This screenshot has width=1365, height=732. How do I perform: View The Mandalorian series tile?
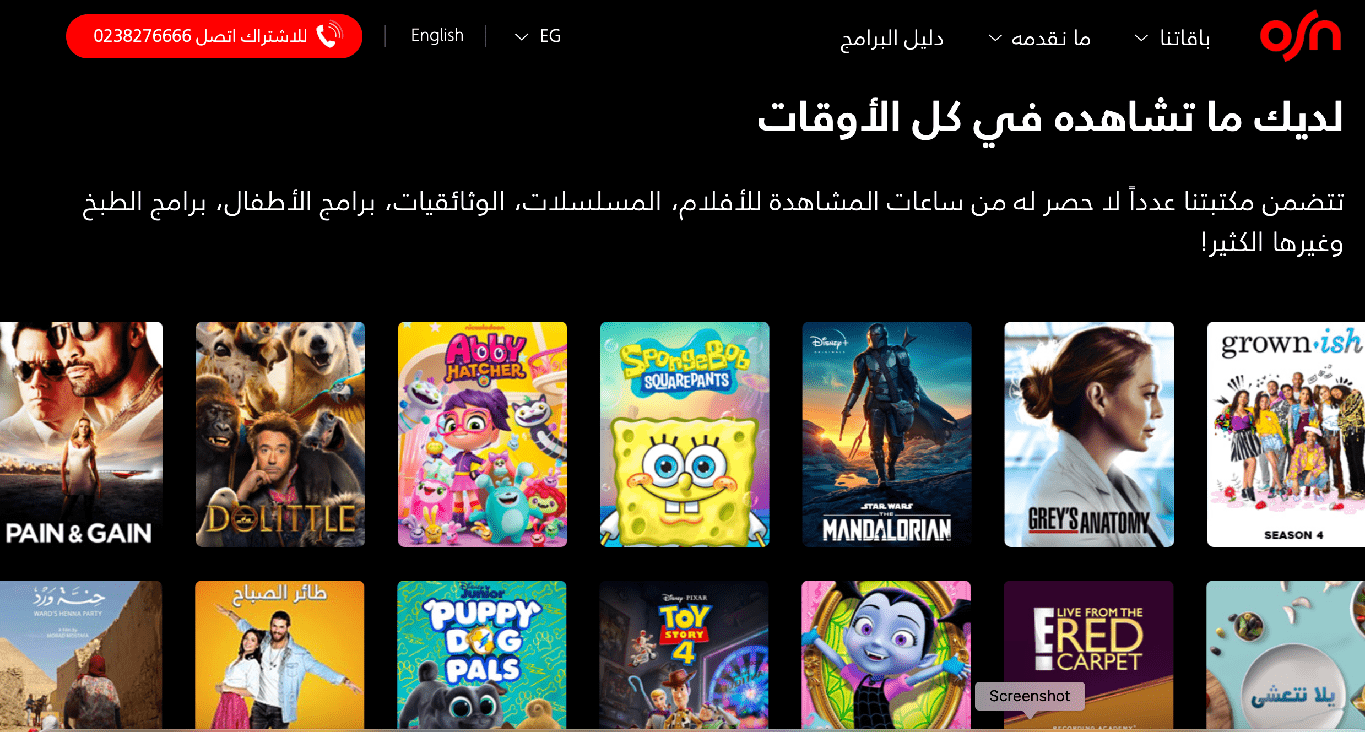(886, 434)
